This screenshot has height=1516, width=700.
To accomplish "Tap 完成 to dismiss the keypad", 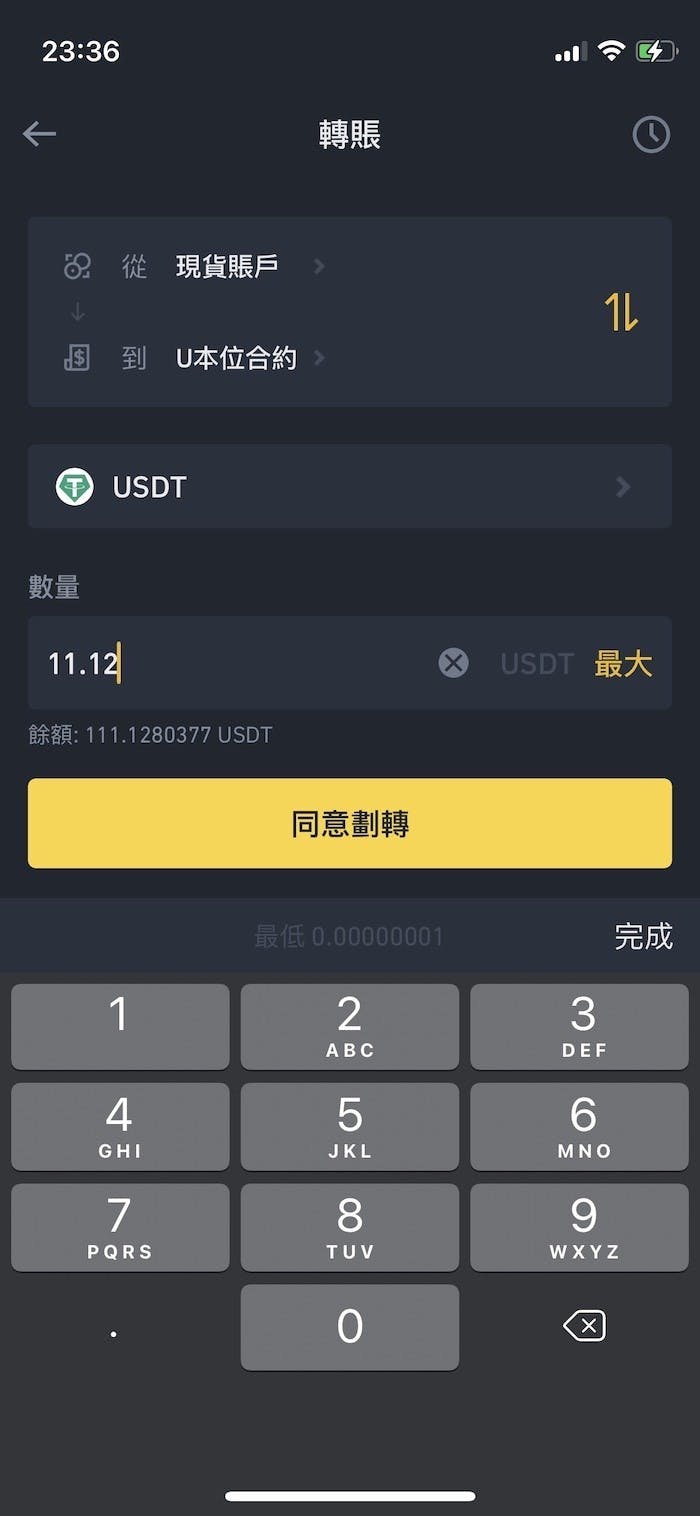I will click(643, 936).
